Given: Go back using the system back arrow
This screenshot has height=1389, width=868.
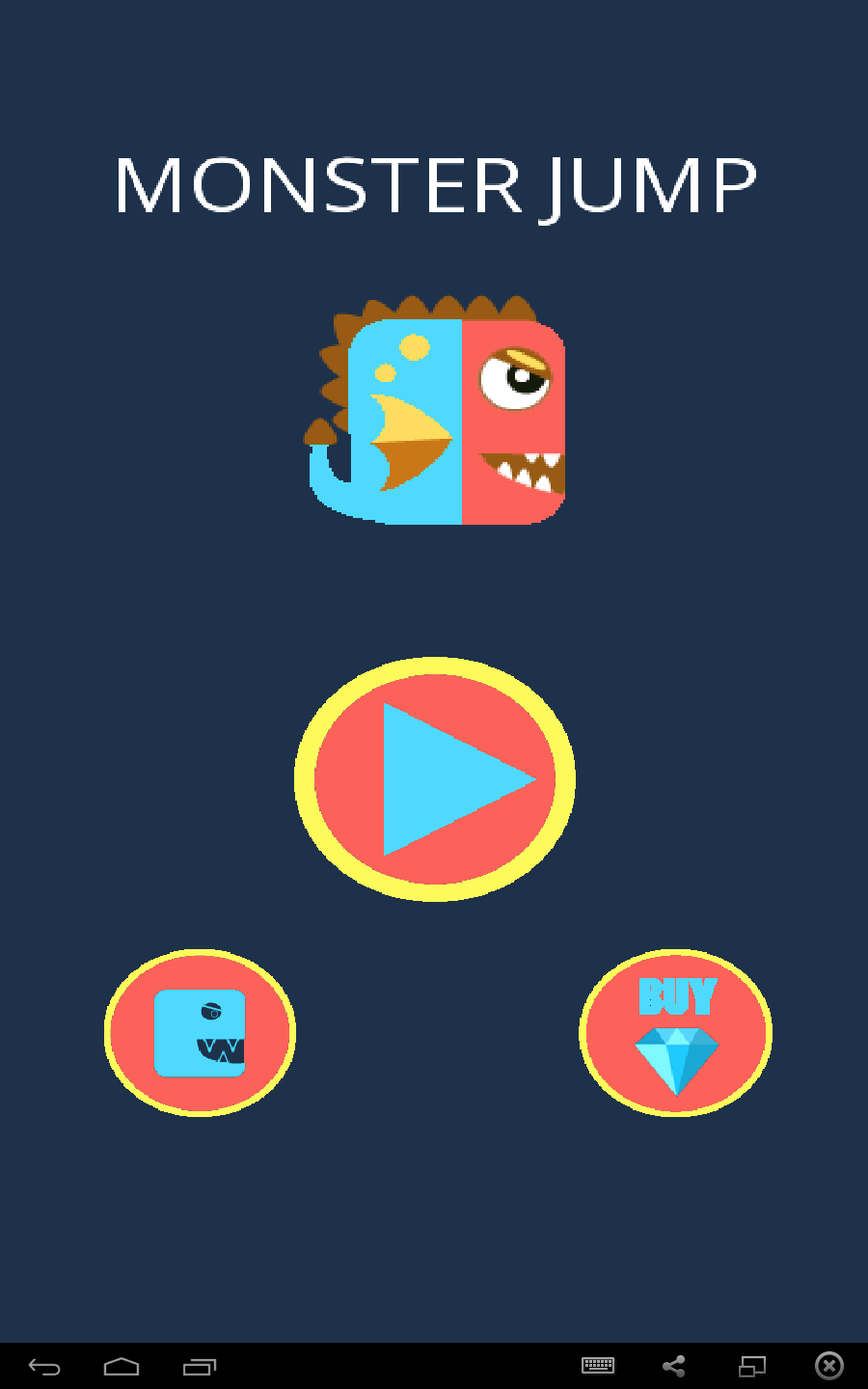Looking at the screenshot, I should 44,1366.
